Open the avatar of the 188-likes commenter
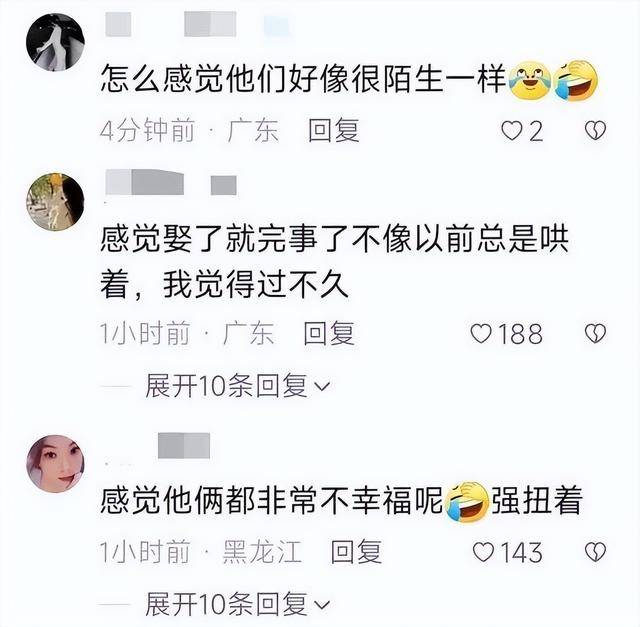 (x=55, y=201)
